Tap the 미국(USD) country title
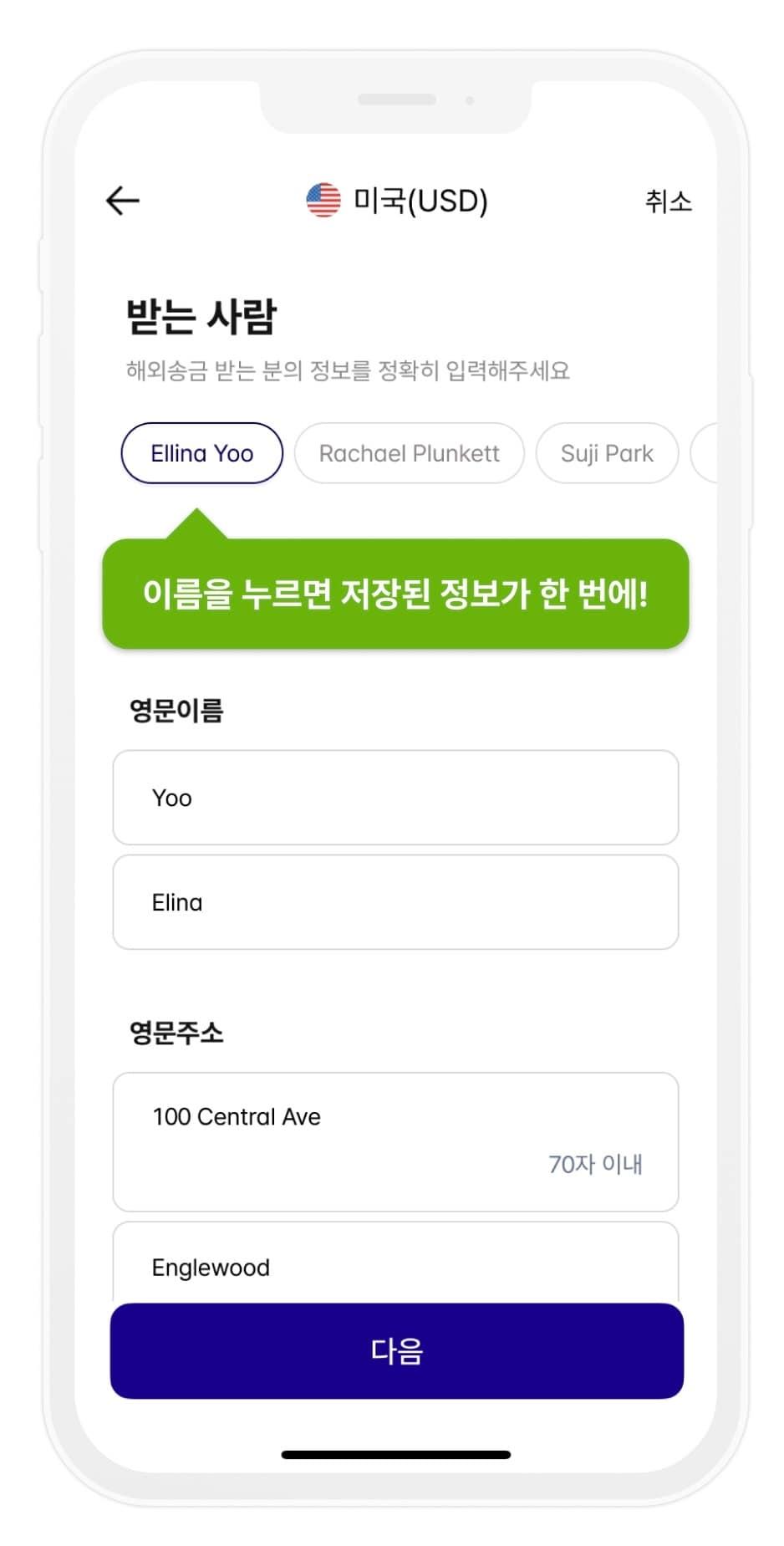This screenshot has height=1546, width=784. pyautogui.click(x=418, y=200)
